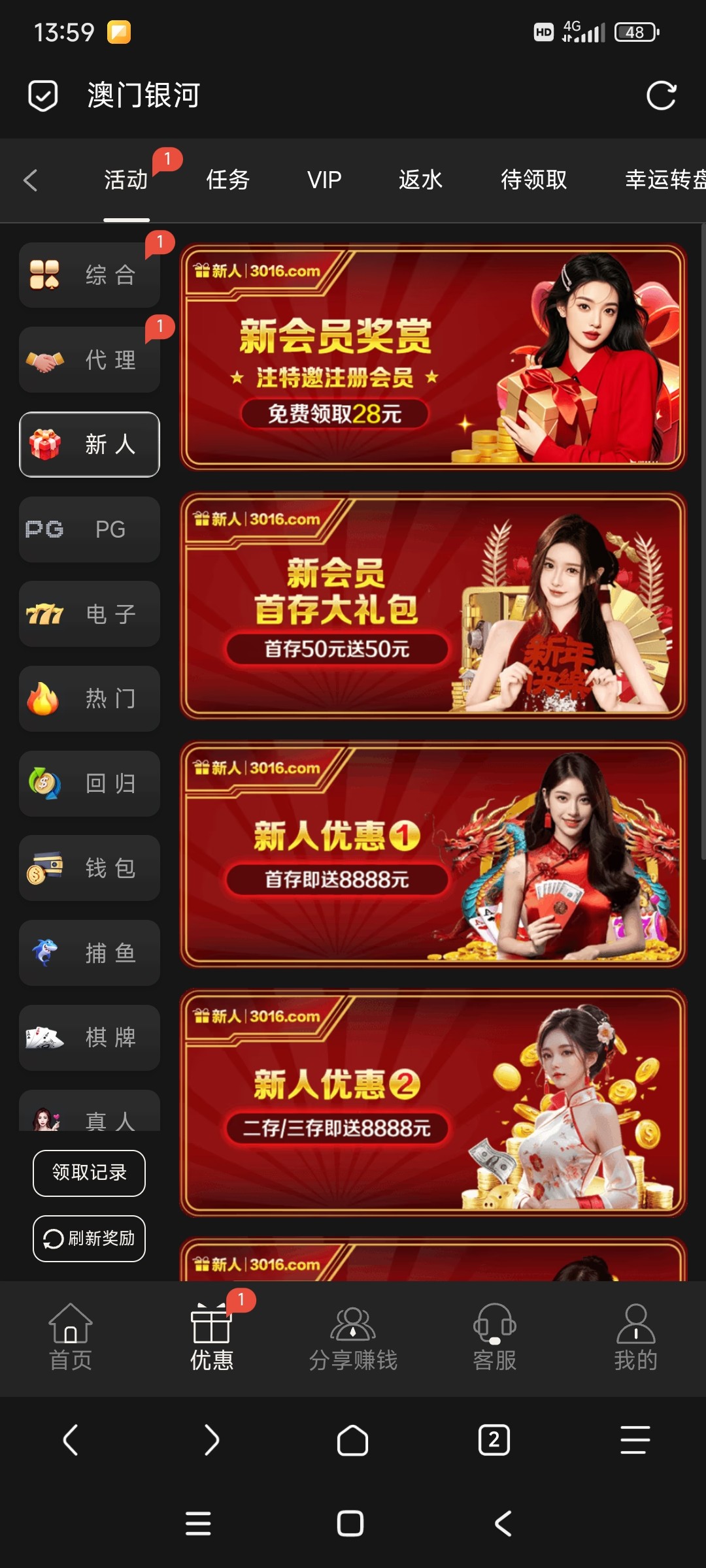Go back using the top-left arrow

pos(31,180)
